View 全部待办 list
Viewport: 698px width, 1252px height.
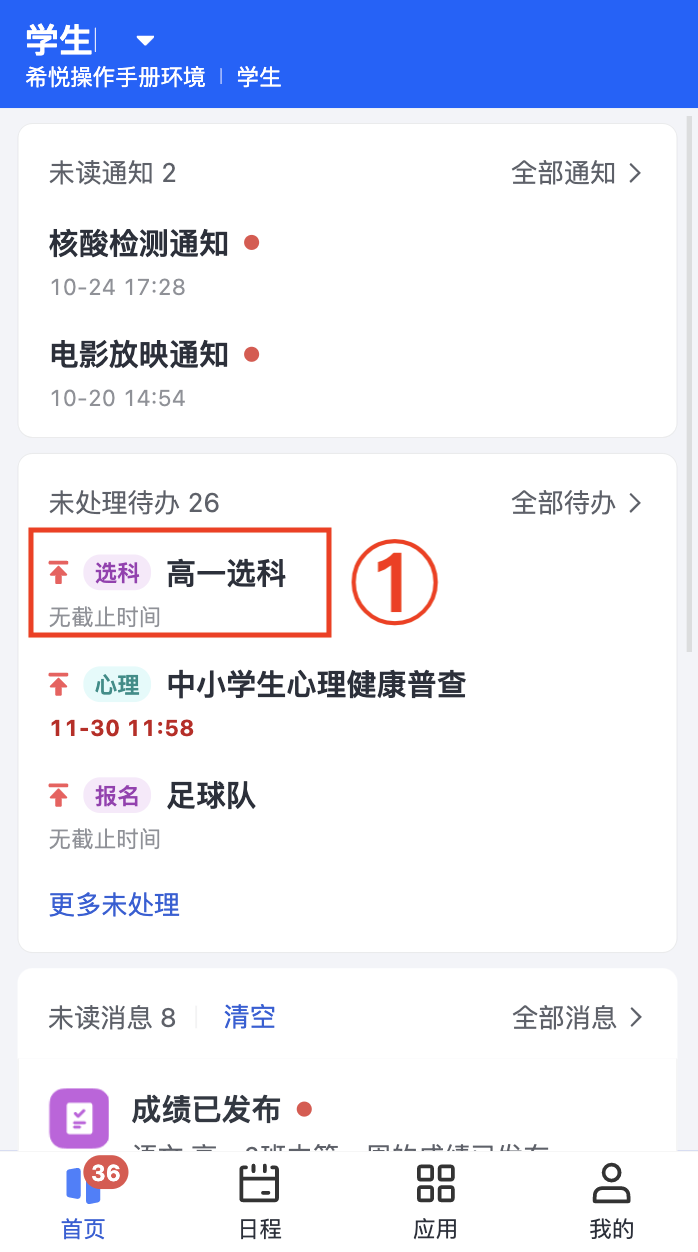click(x=575, y=502)
